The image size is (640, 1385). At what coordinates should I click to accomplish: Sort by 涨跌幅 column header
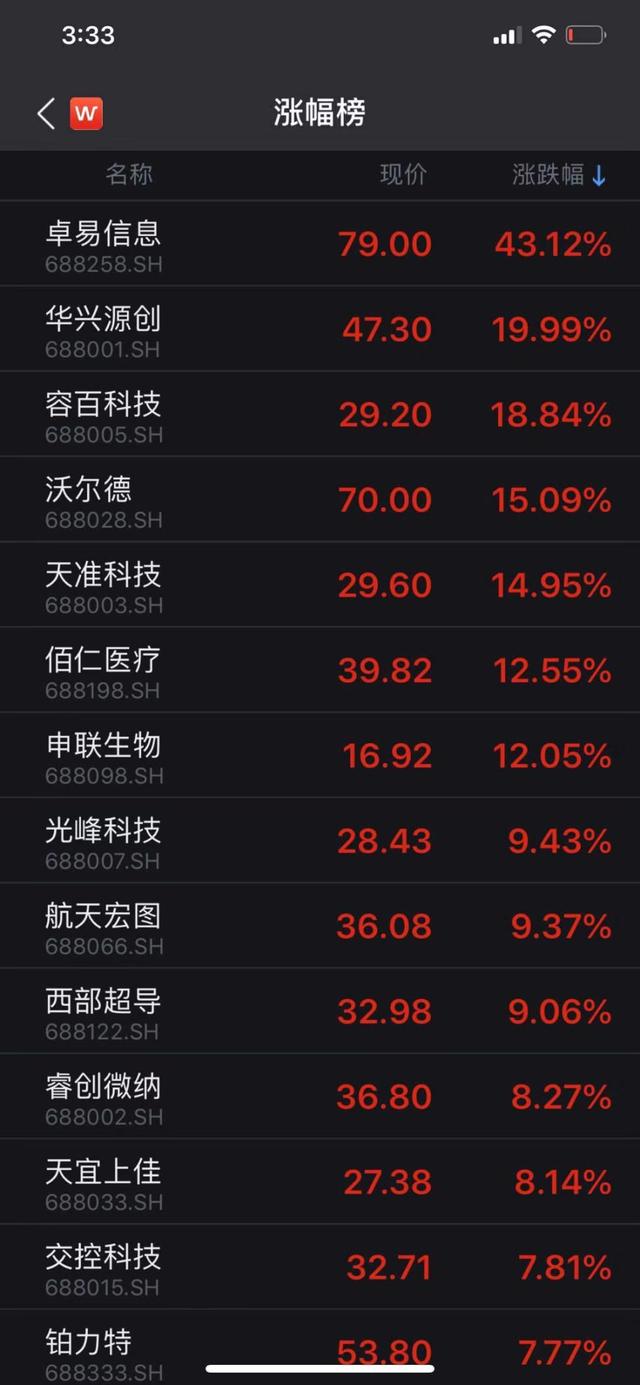click(x=558, y=175)
